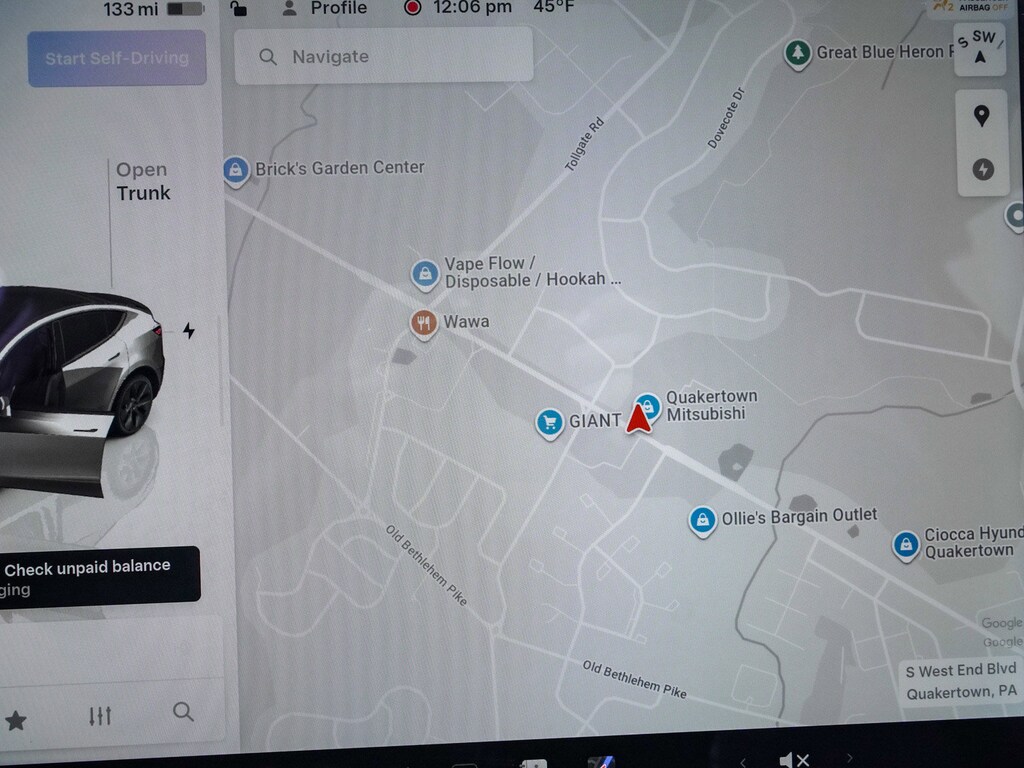The image size is (1024, 768).
Task: Open the equalizer settings icon
Action: [100, 716]
